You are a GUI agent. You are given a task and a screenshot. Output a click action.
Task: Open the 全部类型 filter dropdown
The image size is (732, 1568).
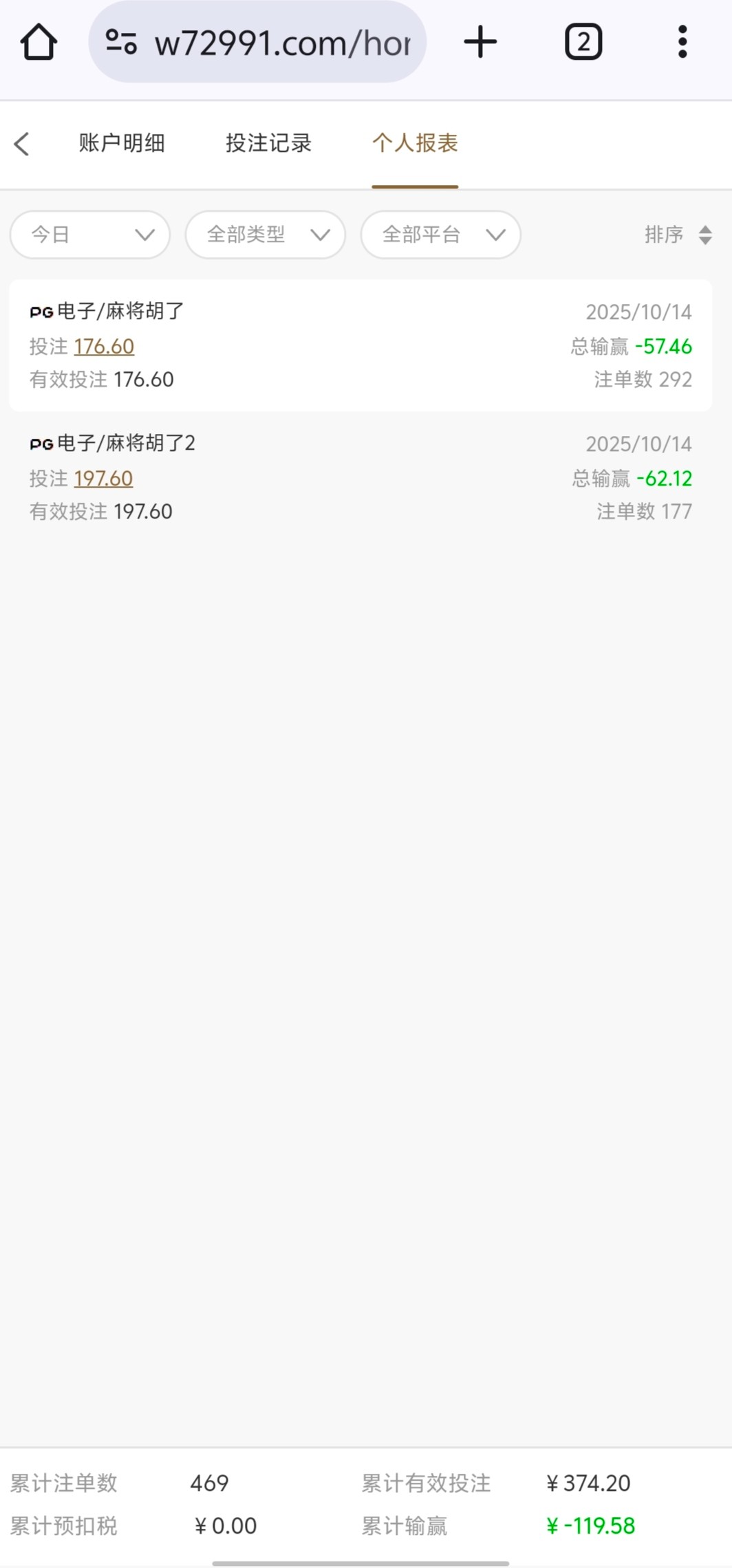265,235
